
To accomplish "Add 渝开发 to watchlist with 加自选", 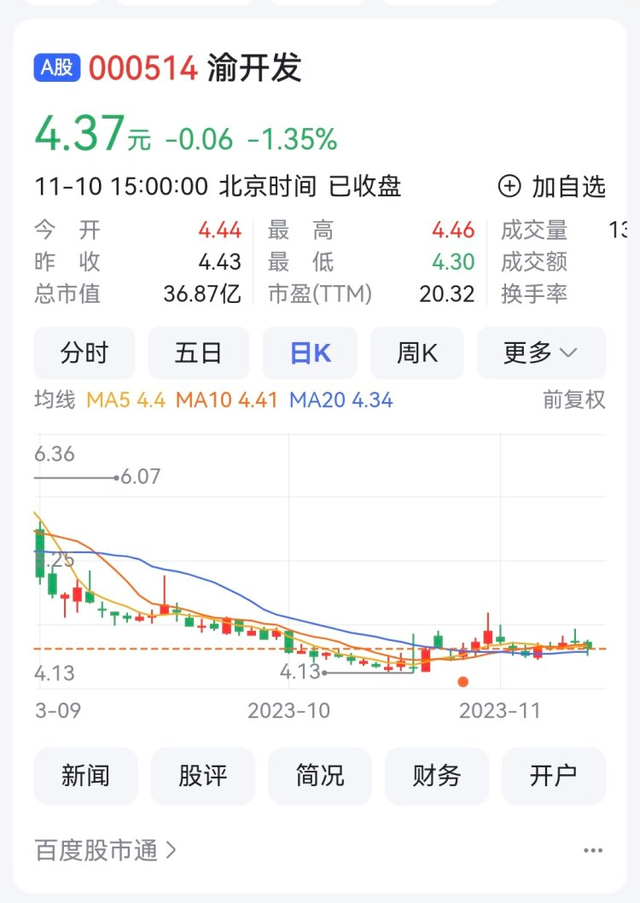I will coord(552,186).
